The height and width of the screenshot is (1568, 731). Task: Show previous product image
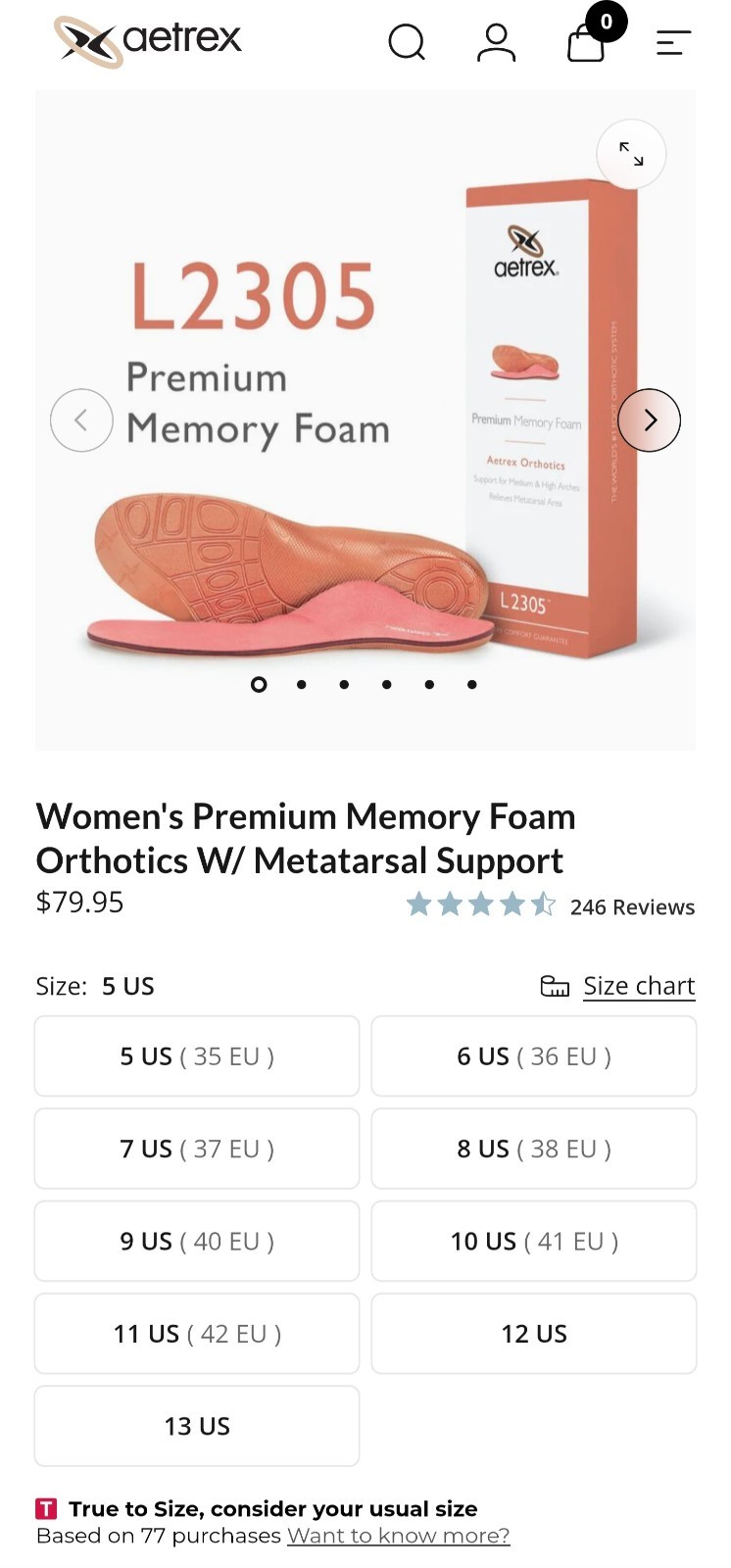pos(81,420)
